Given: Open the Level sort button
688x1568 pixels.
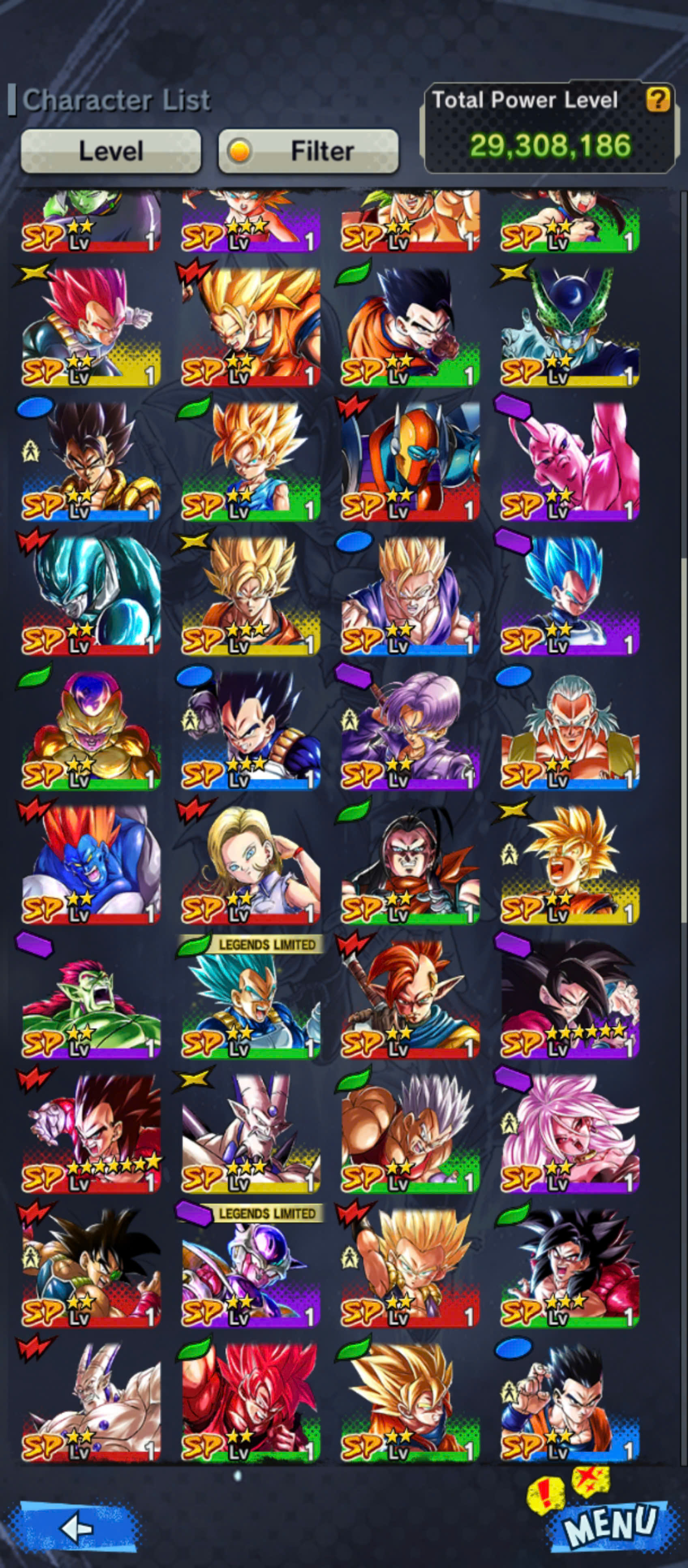Looking at the screenshot, I should point(111,151).
